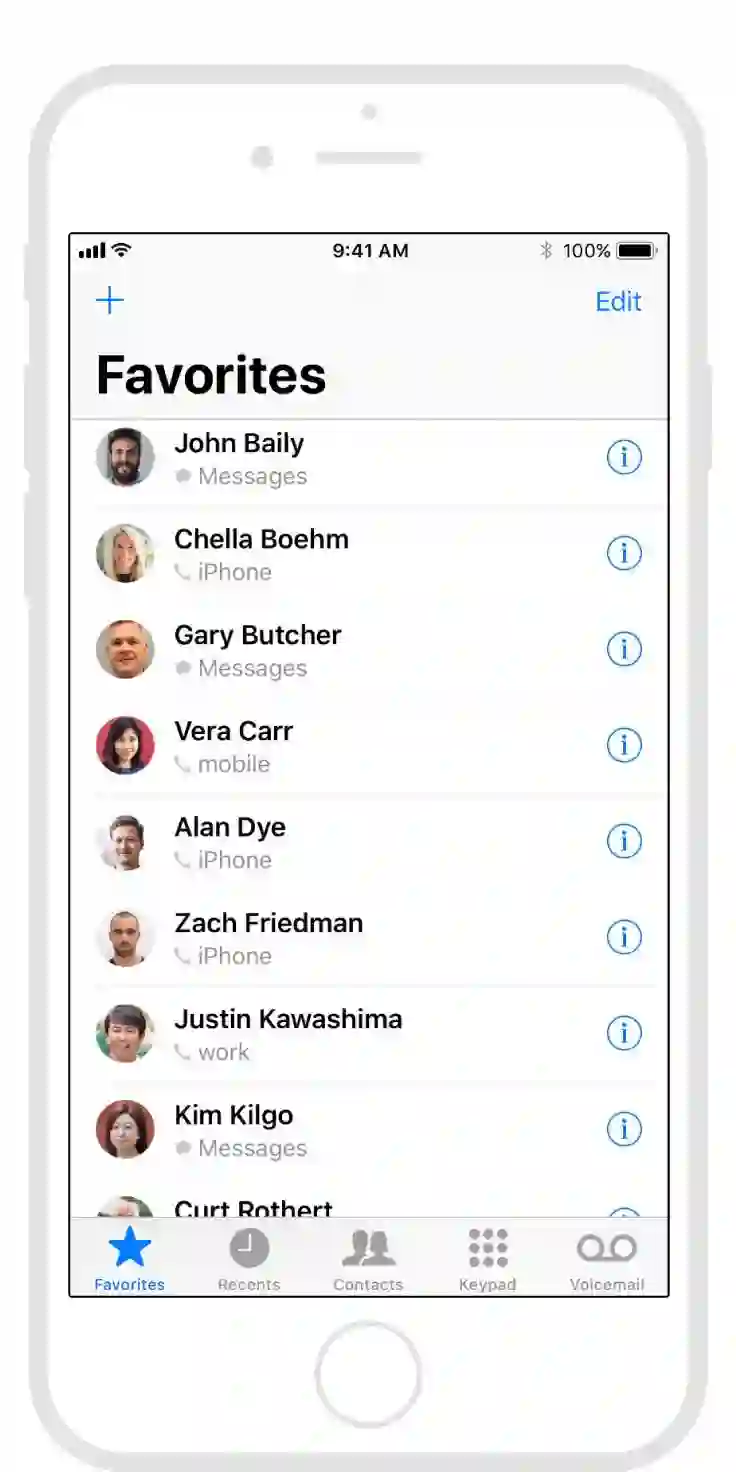Open info for Alan Dye

(624, 841)
